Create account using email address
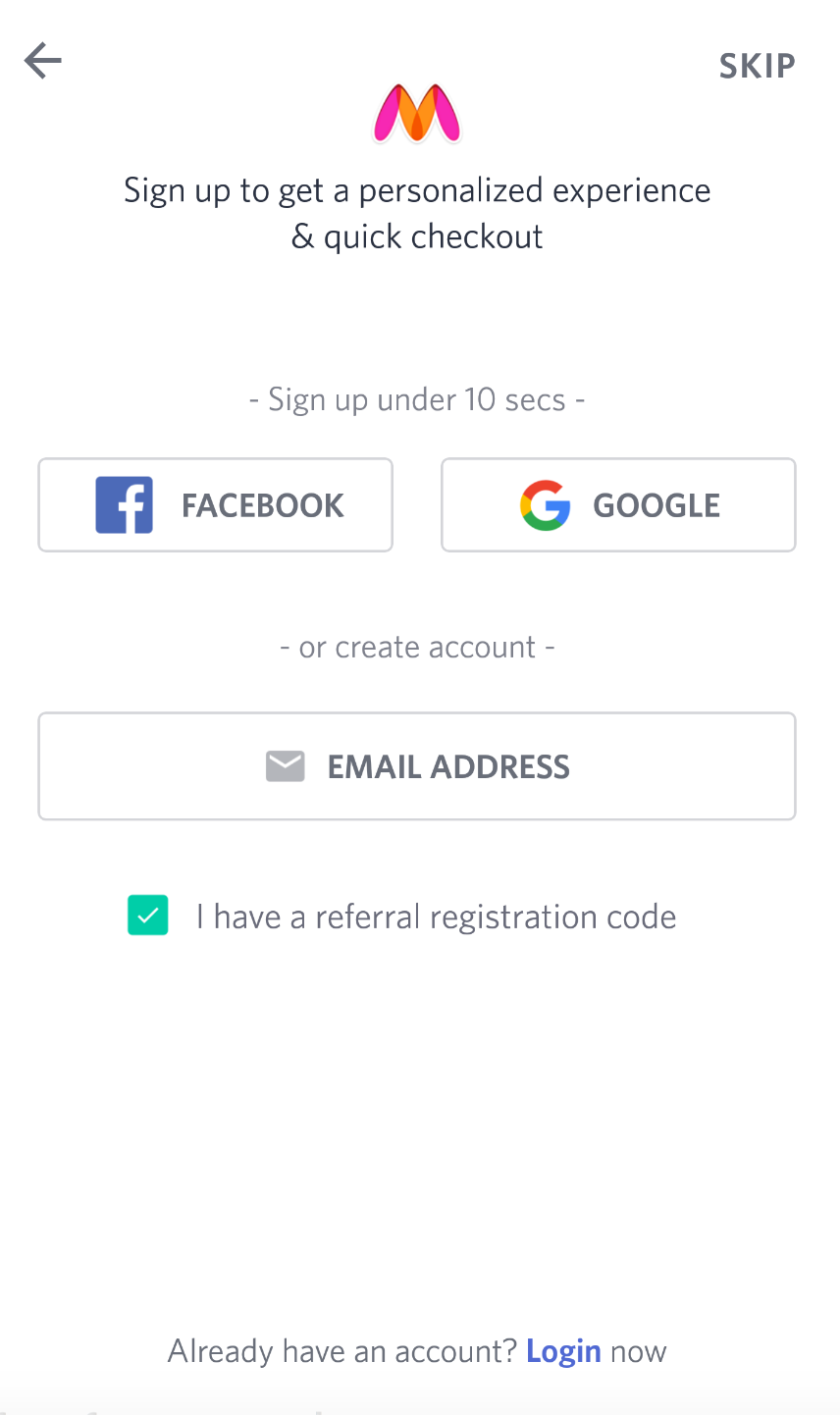 click(x=417, y=766)
